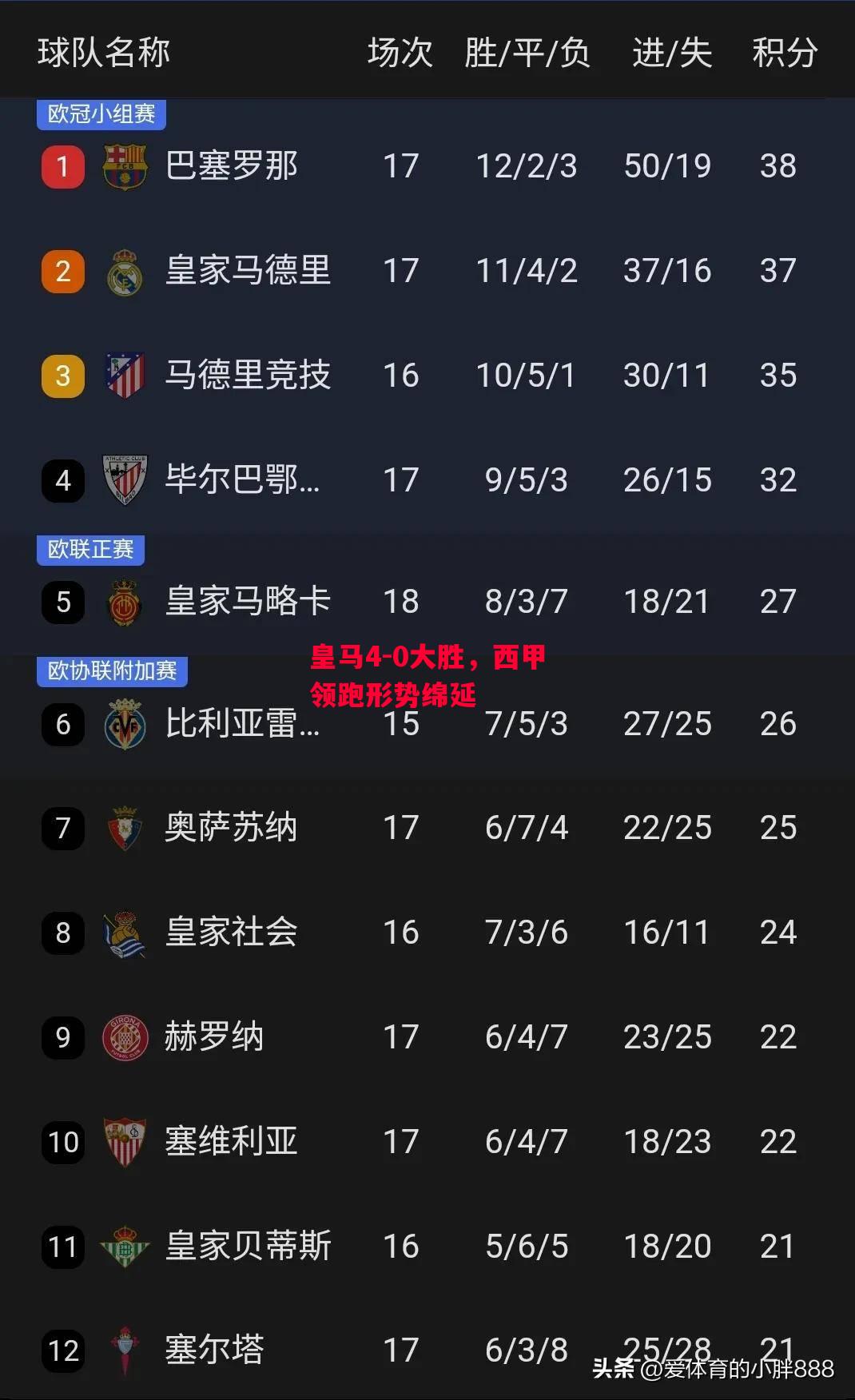Select the Celta Vigo logo
Image resolution: width=855 pixels, height=1400 pixels.
(x=124, y=1350)
